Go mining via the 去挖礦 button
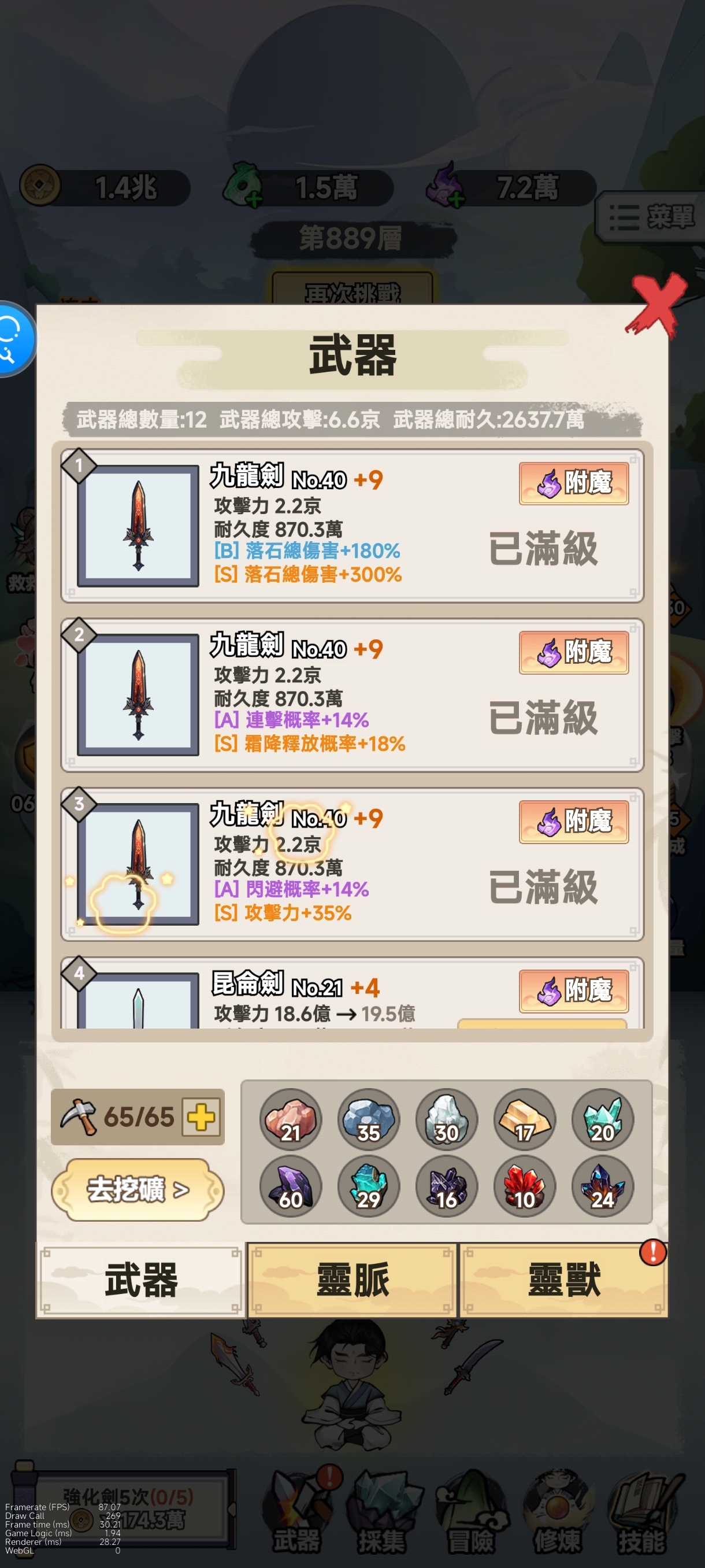 pyautogui.click(x=138, y=1189)
